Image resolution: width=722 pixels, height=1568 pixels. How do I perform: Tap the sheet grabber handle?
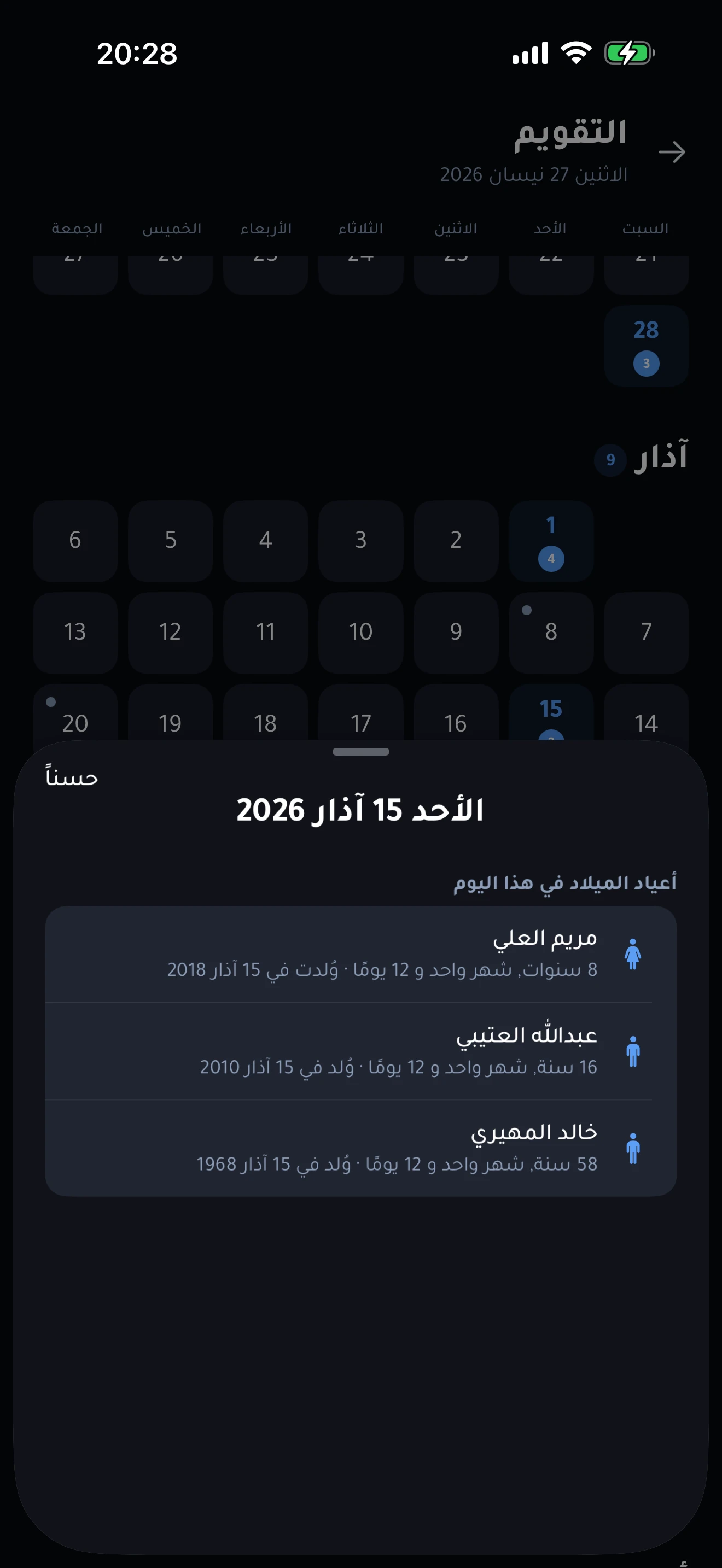pyautogui.click(x=360, y=752)
